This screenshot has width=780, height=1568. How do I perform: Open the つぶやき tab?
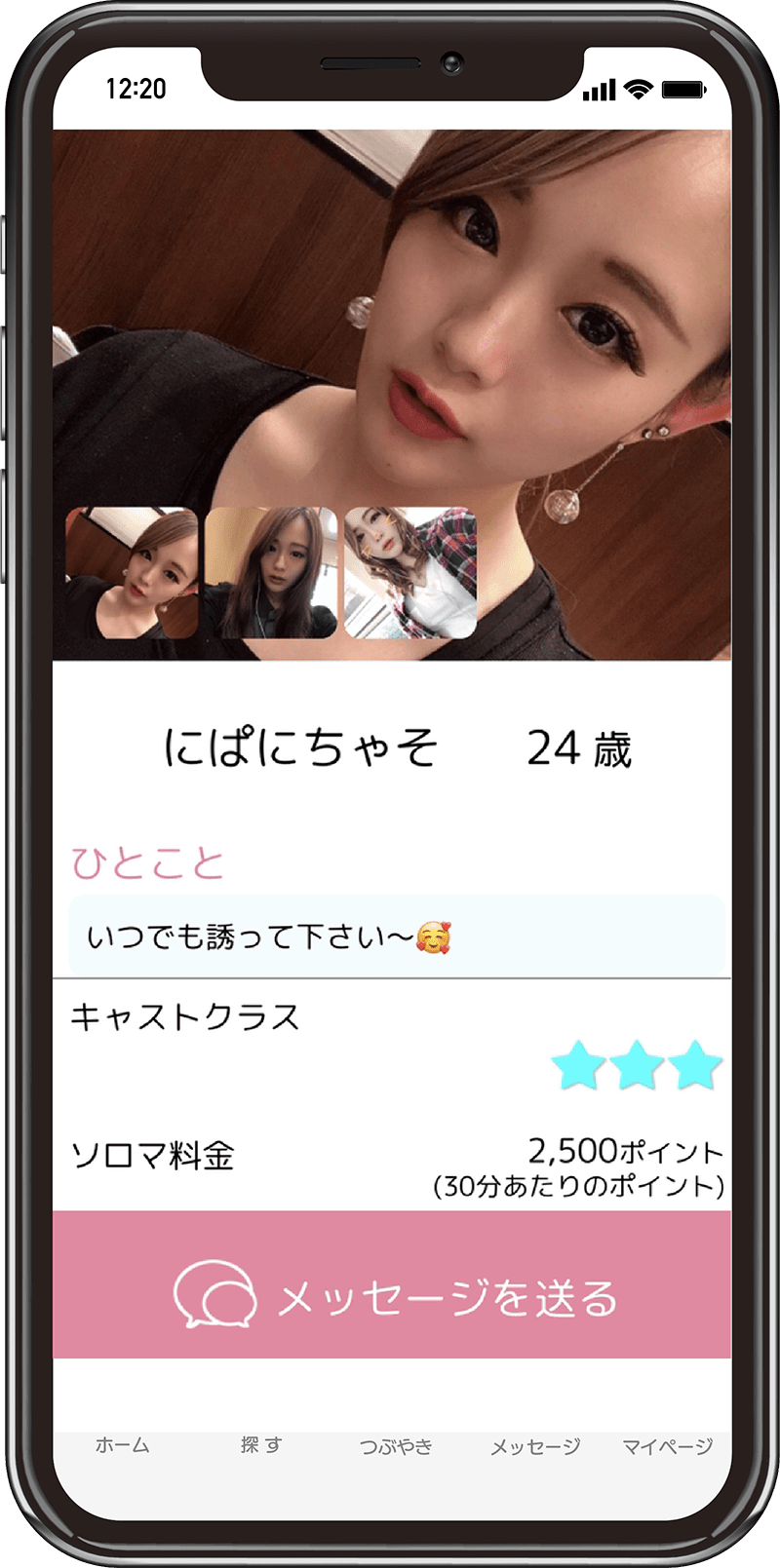(x=396, y=1447)
